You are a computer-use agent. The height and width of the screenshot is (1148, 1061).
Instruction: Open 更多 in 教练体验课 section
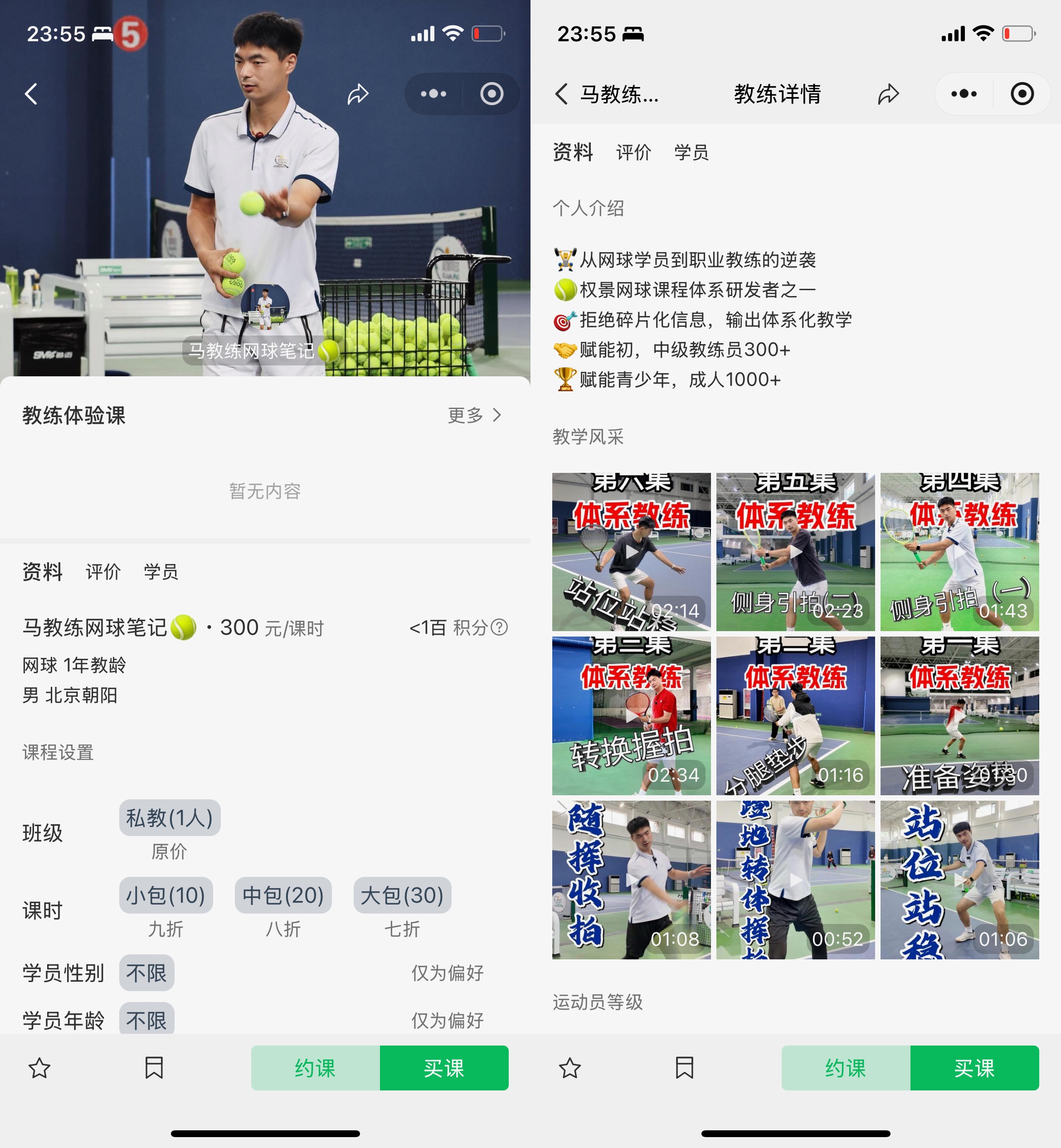(474, 415)
